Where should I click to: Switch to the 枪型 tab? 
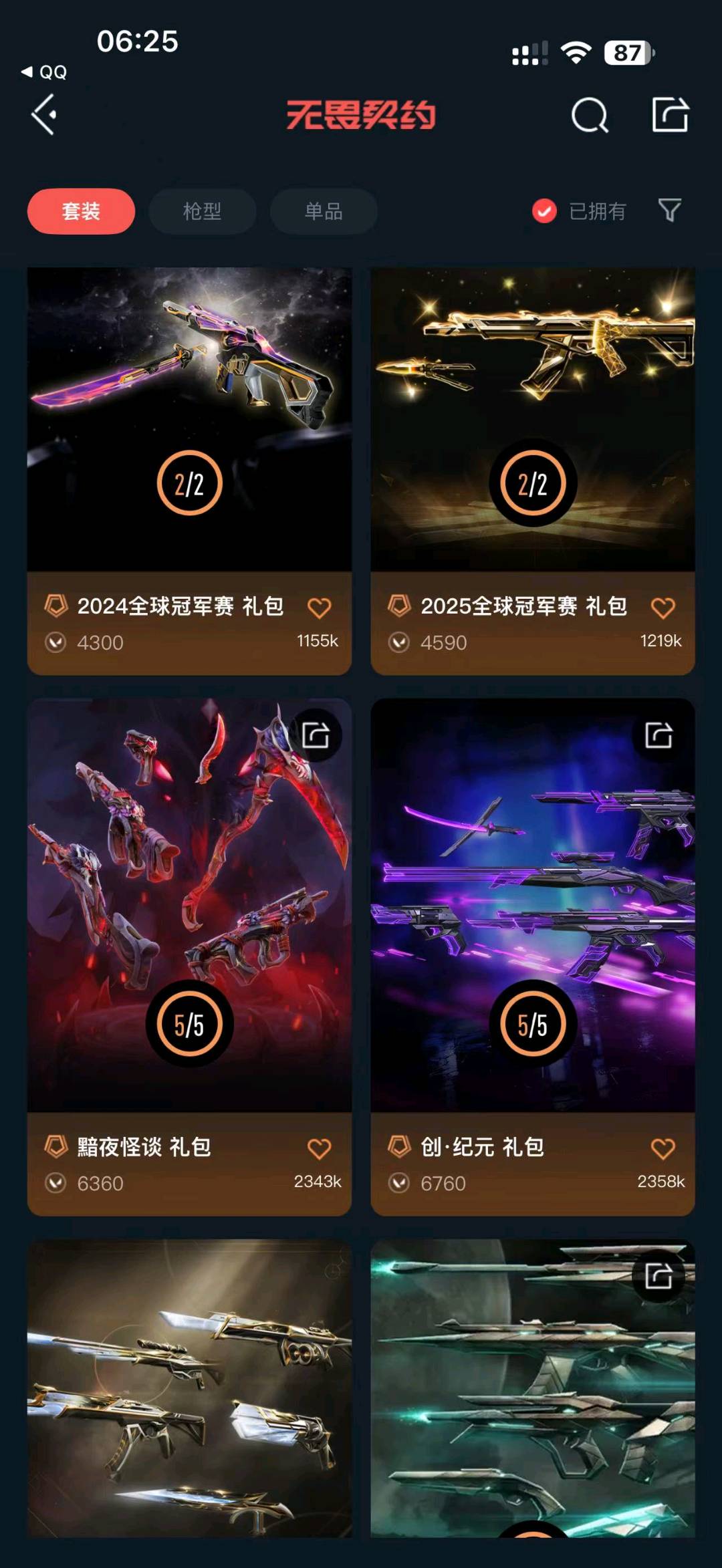pyautogui.click(x=202, y=211)
